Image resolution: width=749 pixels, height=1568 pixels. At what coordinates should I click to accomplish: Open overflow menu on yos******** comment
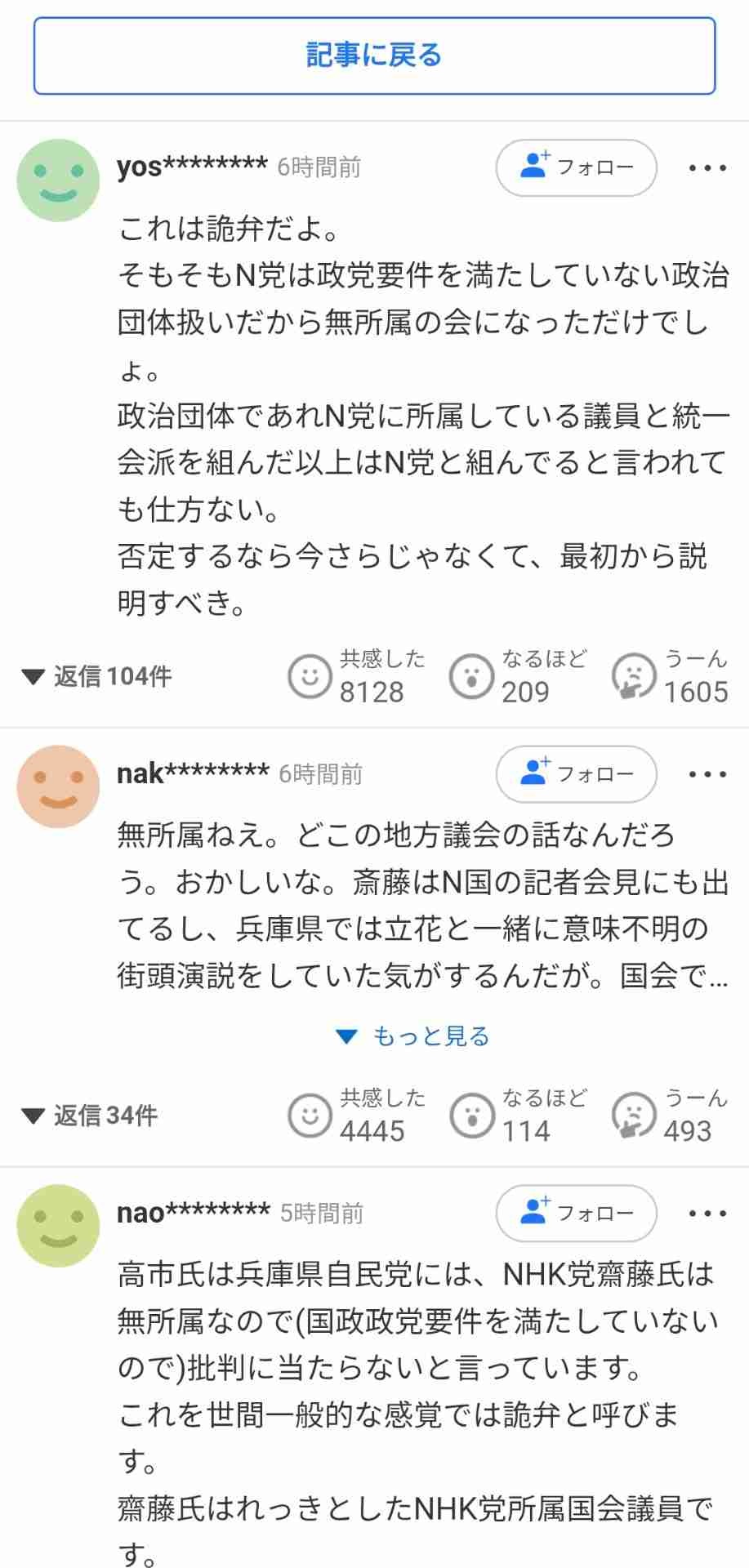click(x=707, y=168)
